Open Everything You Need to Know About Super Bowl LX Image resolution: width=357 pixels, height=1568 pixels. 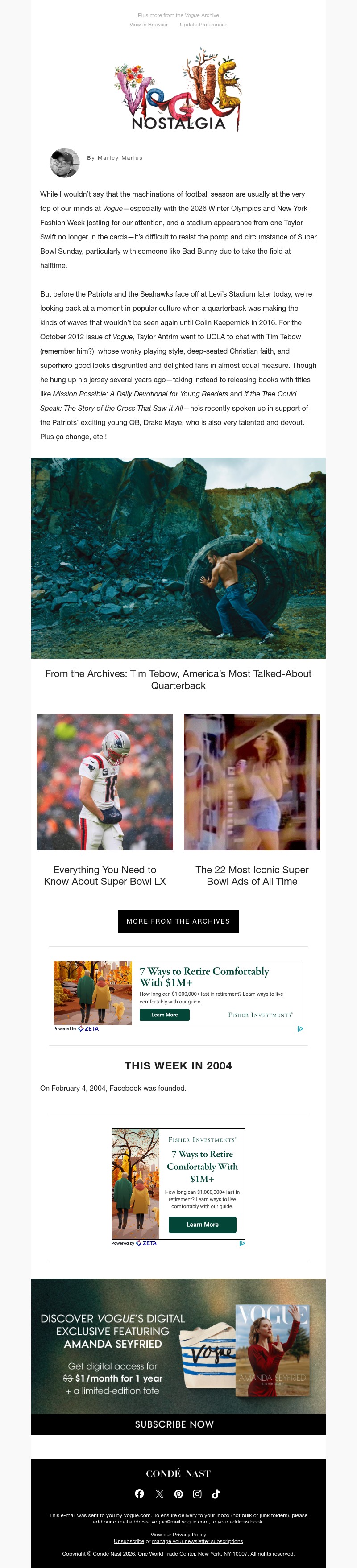pos(105,875)
